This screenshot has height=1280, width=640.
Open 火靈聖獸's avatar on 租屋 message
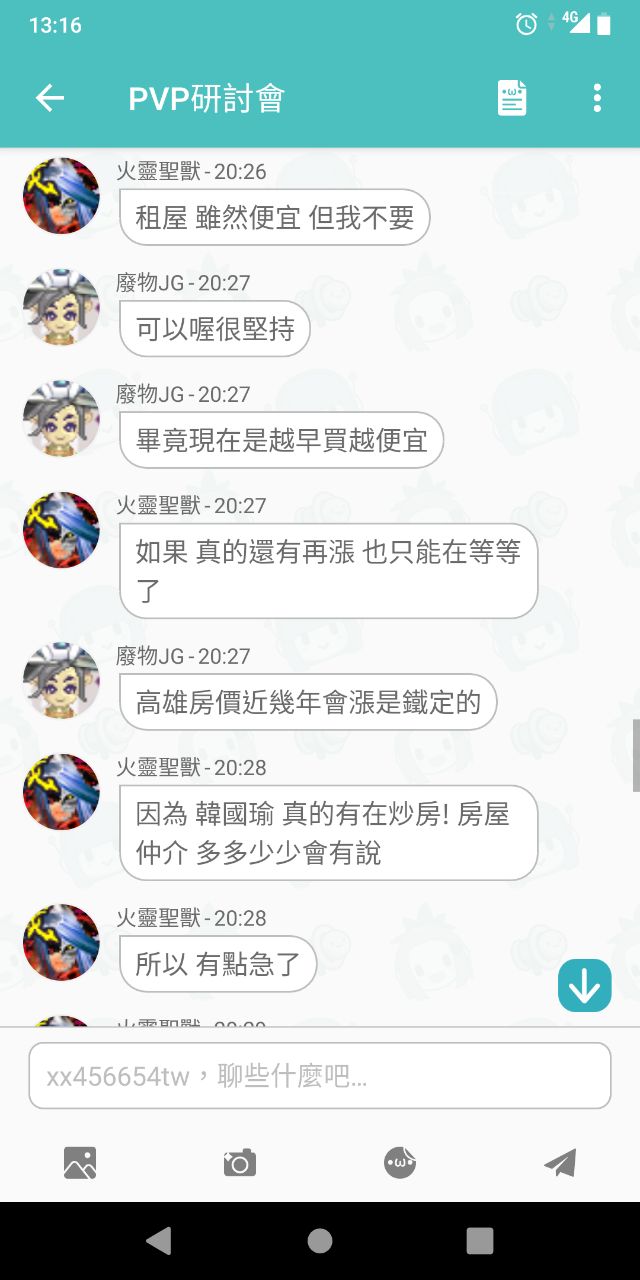click(62, 196)
